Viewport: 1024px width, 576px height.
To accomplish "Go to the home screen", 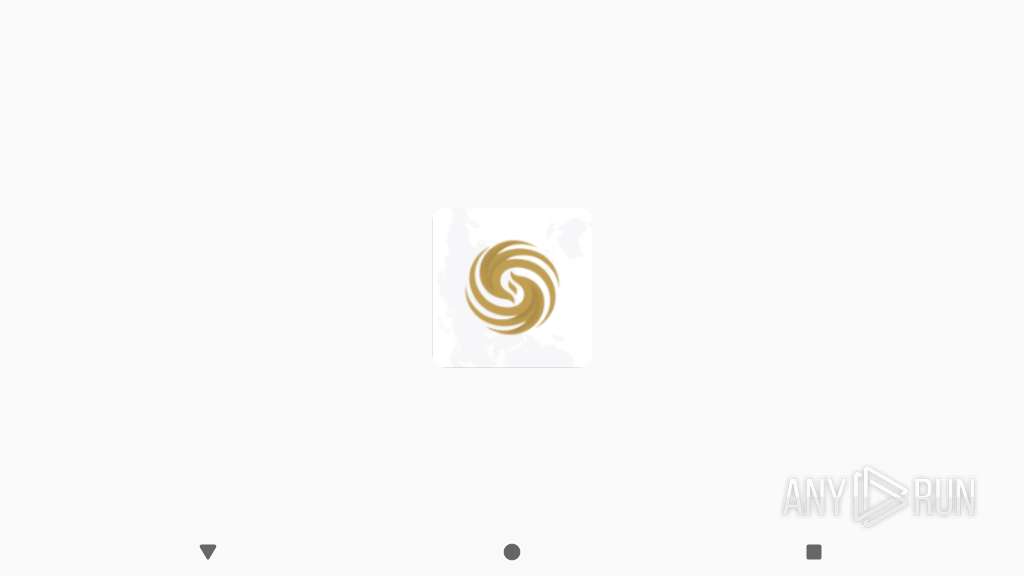I will coord(512,551).
